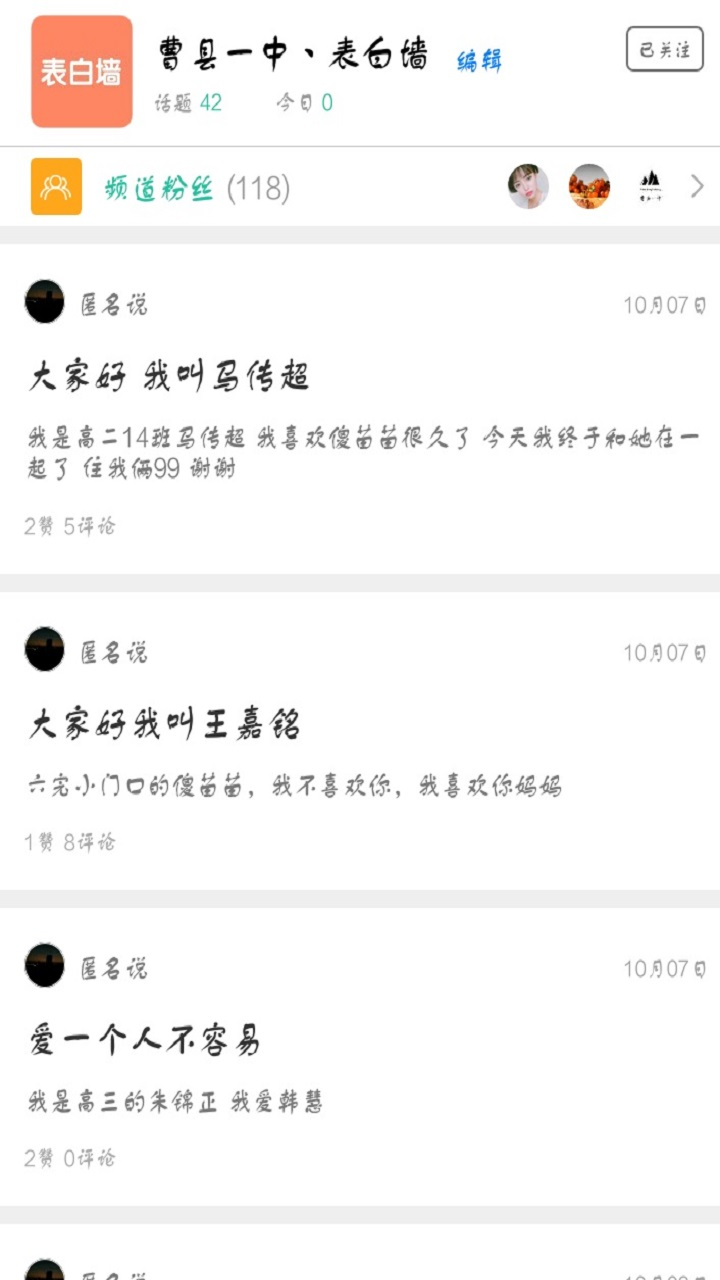Open the post titled 大家好 我叫马传超
Screen dimensions: 720x1280
[x=168, y=377]
